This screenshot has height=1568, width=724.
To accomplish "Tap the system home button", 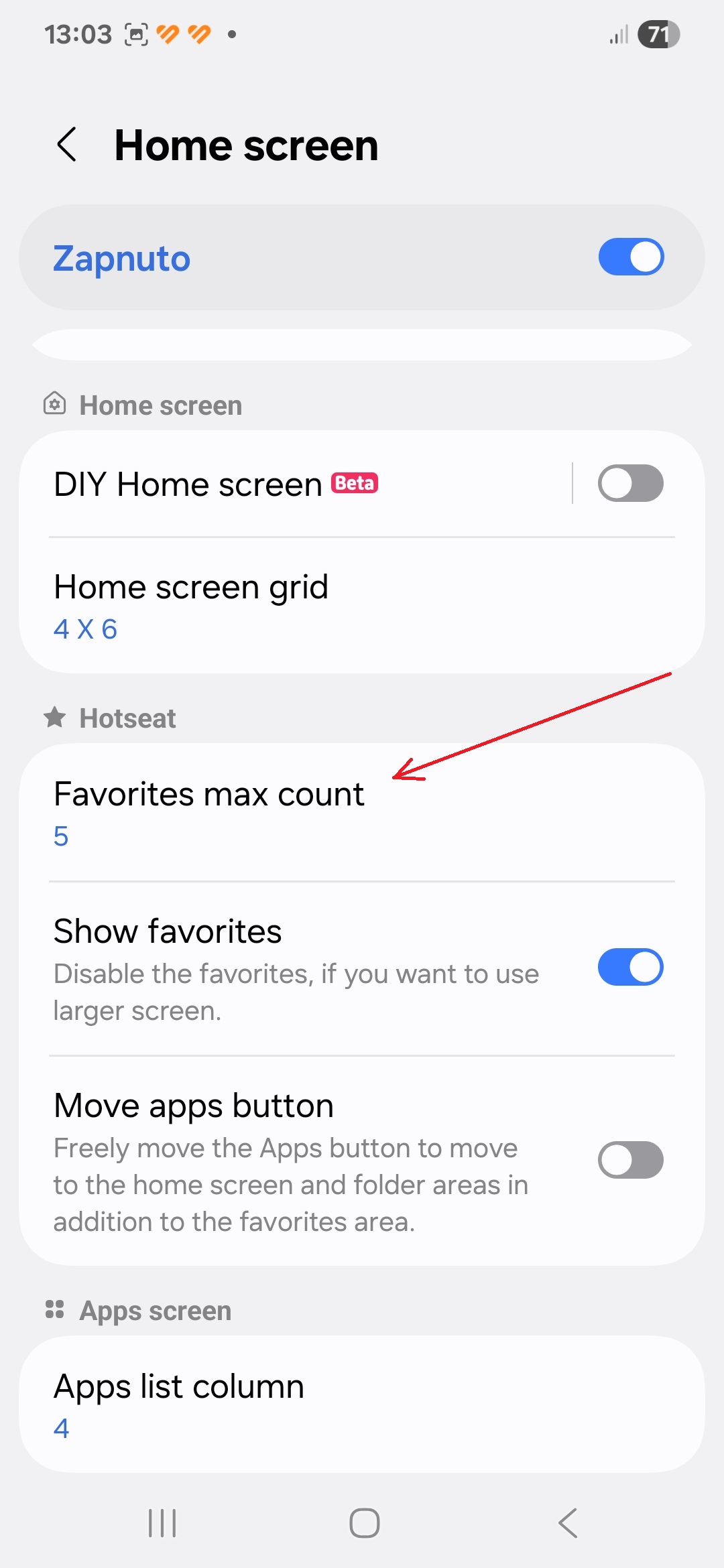I will point(365,1523).
